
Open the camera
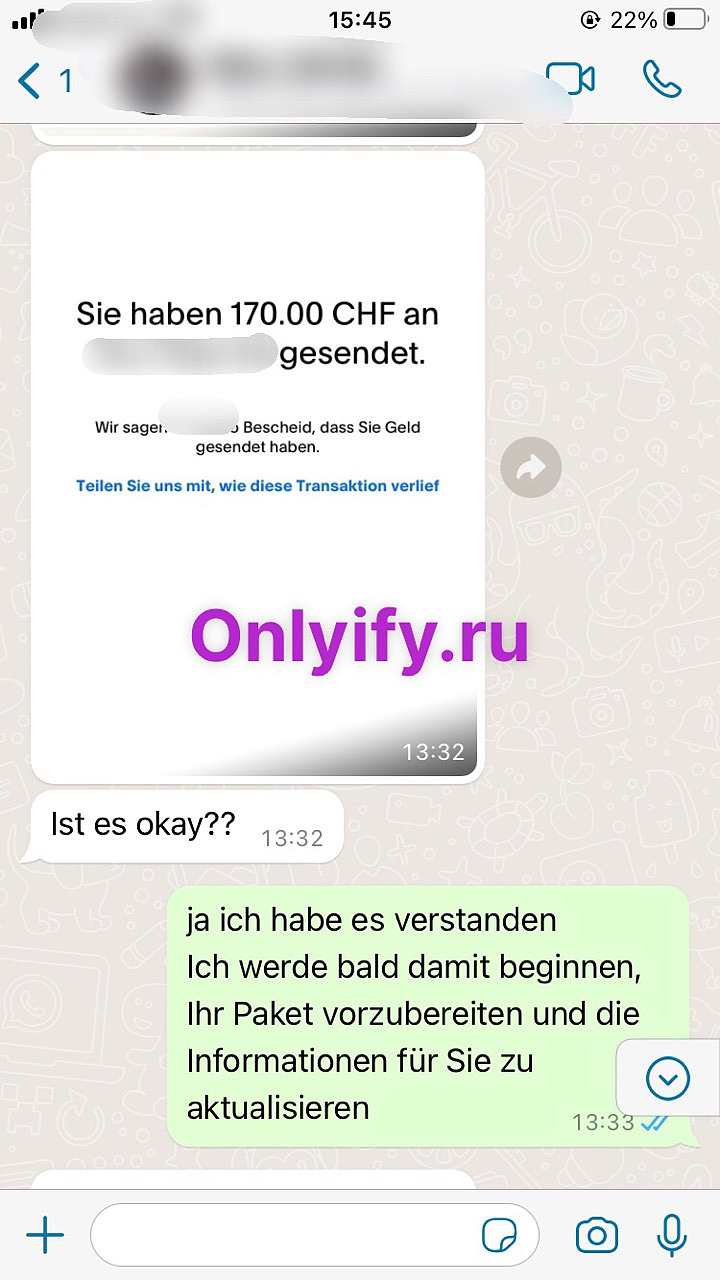596,1236
